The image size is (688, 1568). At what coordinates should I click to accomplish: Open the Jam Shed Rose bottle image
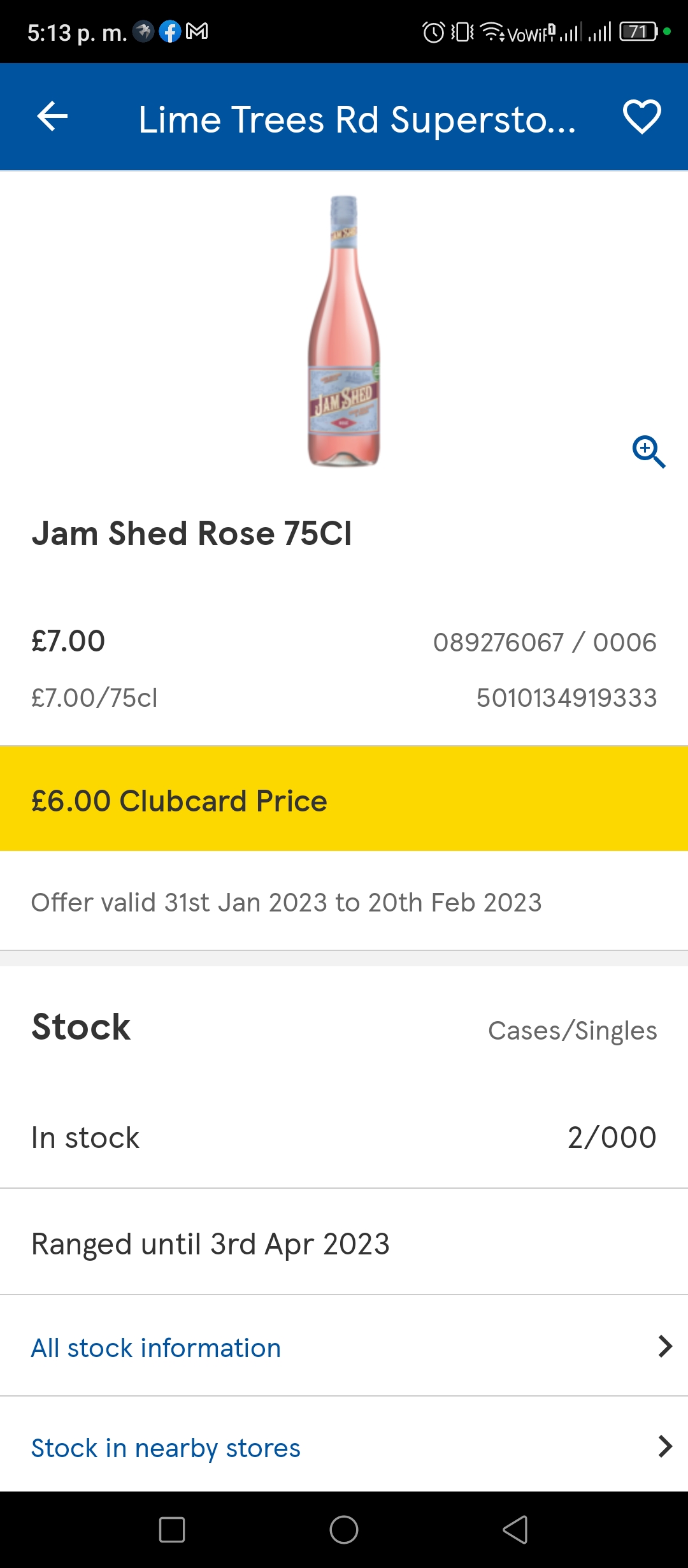click(x=344, y=331)
